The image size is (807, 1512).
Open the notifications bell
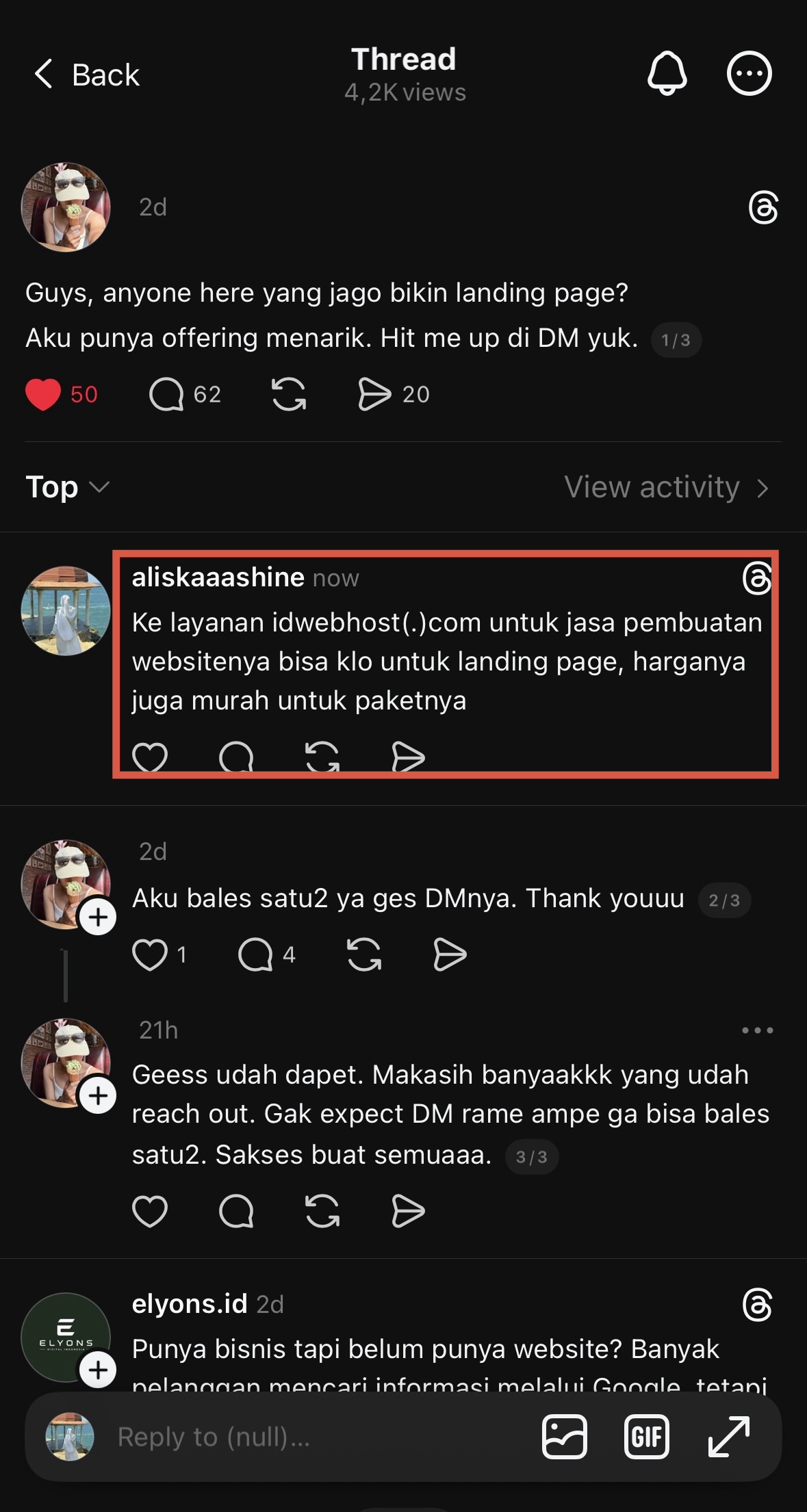click(x=667, y=73)
